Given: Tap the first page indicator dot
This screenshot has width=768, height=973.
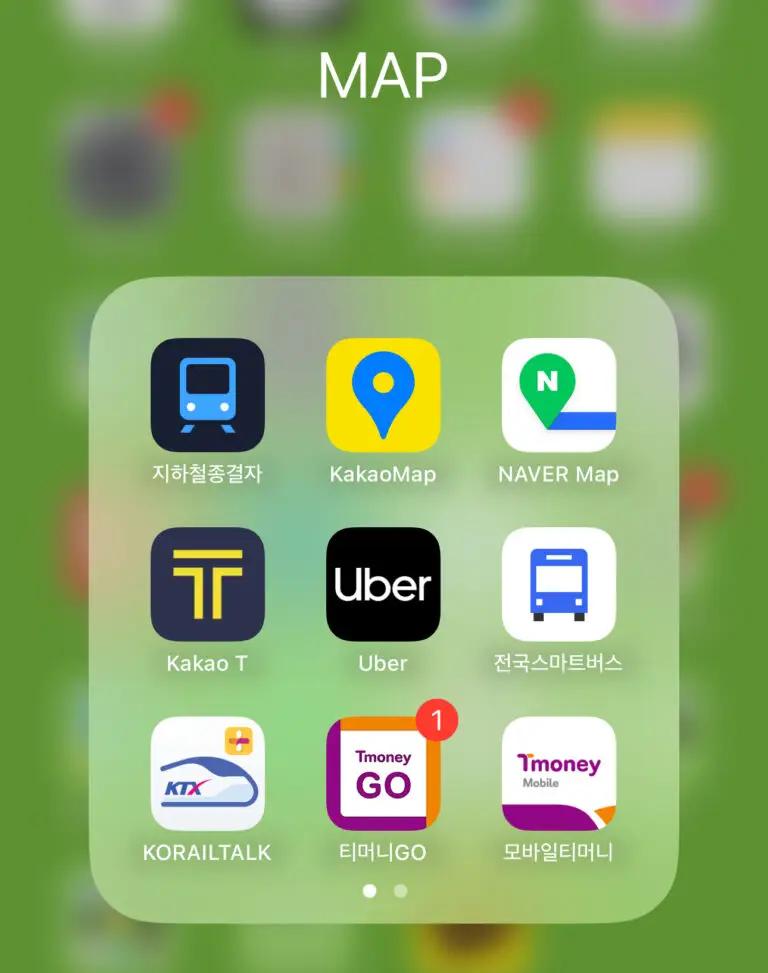Looking at the screenshot, I should click(x=370, y=889).
